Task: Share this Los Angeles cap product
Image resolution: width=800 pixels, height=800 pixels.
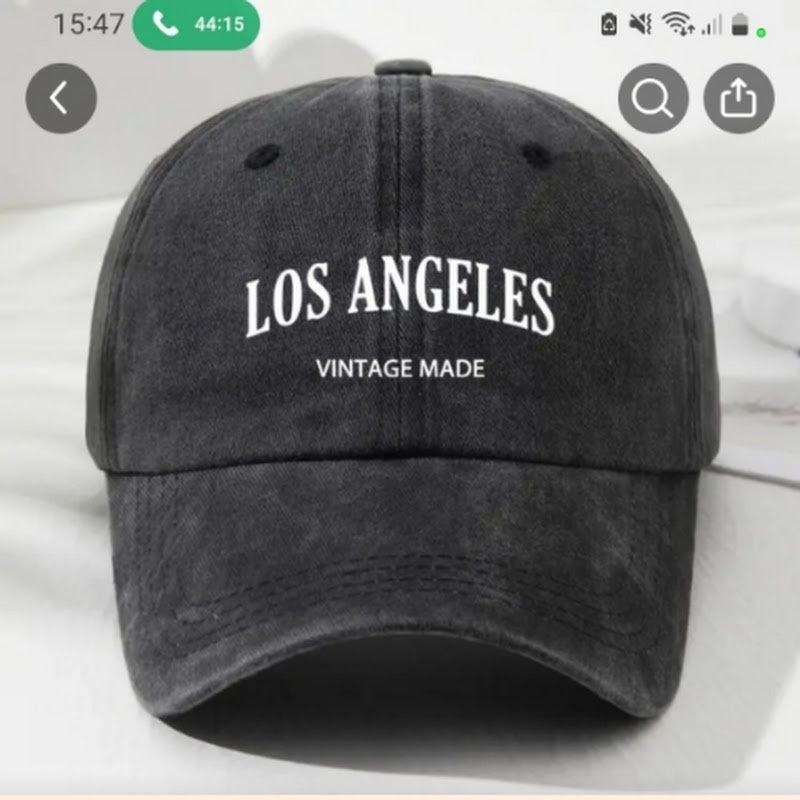Action: pyautogui.click(x=739, y=98)
